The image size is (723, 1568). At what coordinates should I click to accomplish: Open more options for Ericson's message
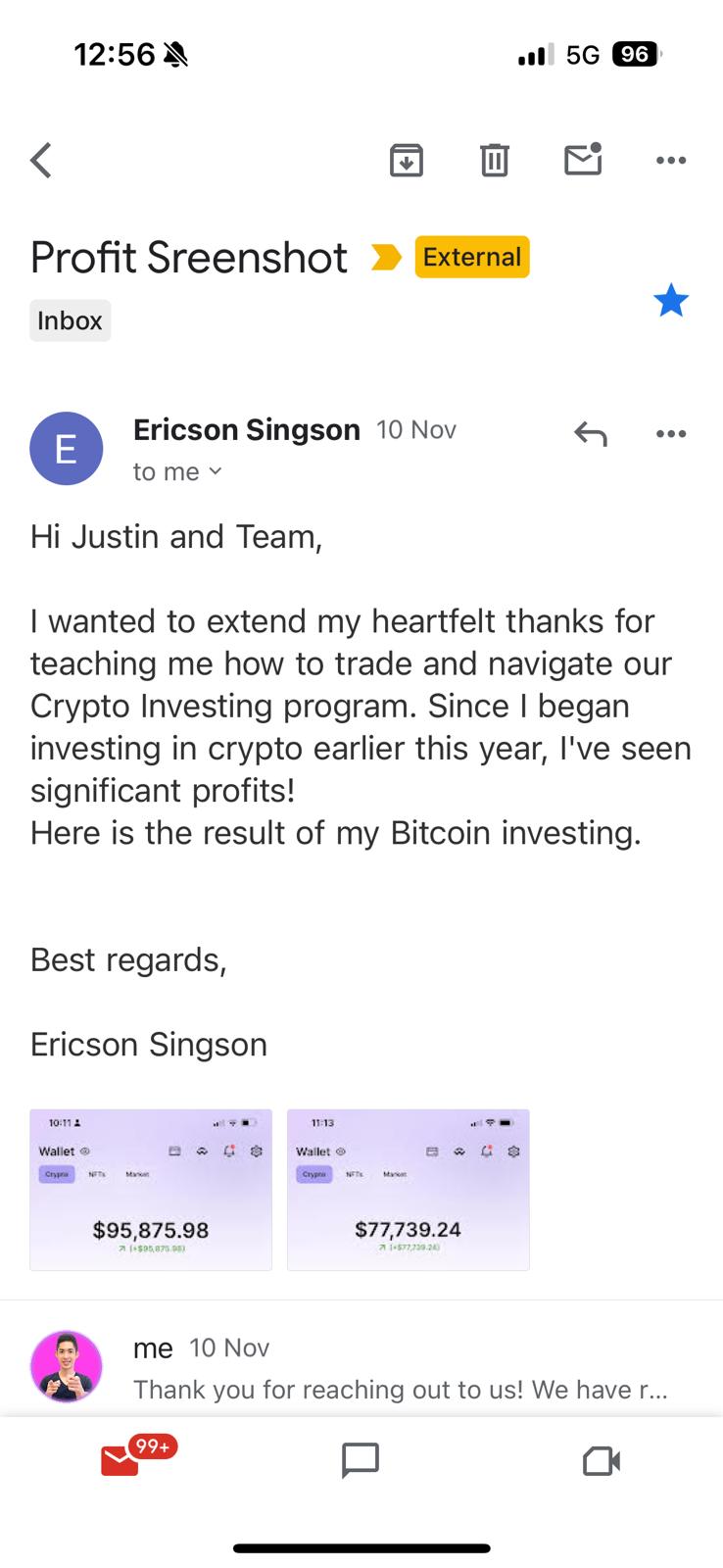[x=671, y=433]
